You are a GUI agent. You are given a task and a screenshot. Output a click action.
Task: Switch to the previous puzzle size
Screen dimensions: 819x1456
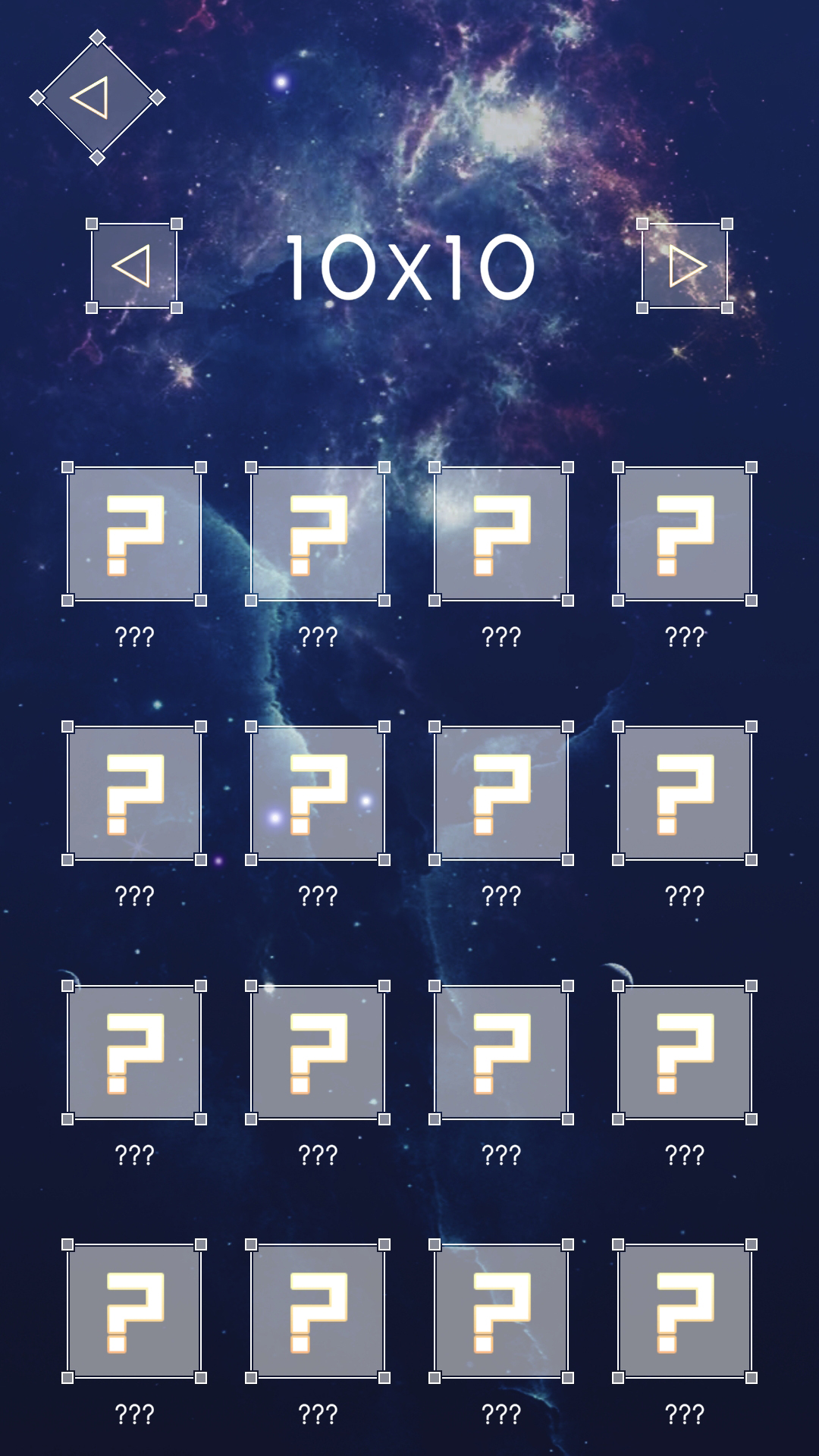coord(134,265)
